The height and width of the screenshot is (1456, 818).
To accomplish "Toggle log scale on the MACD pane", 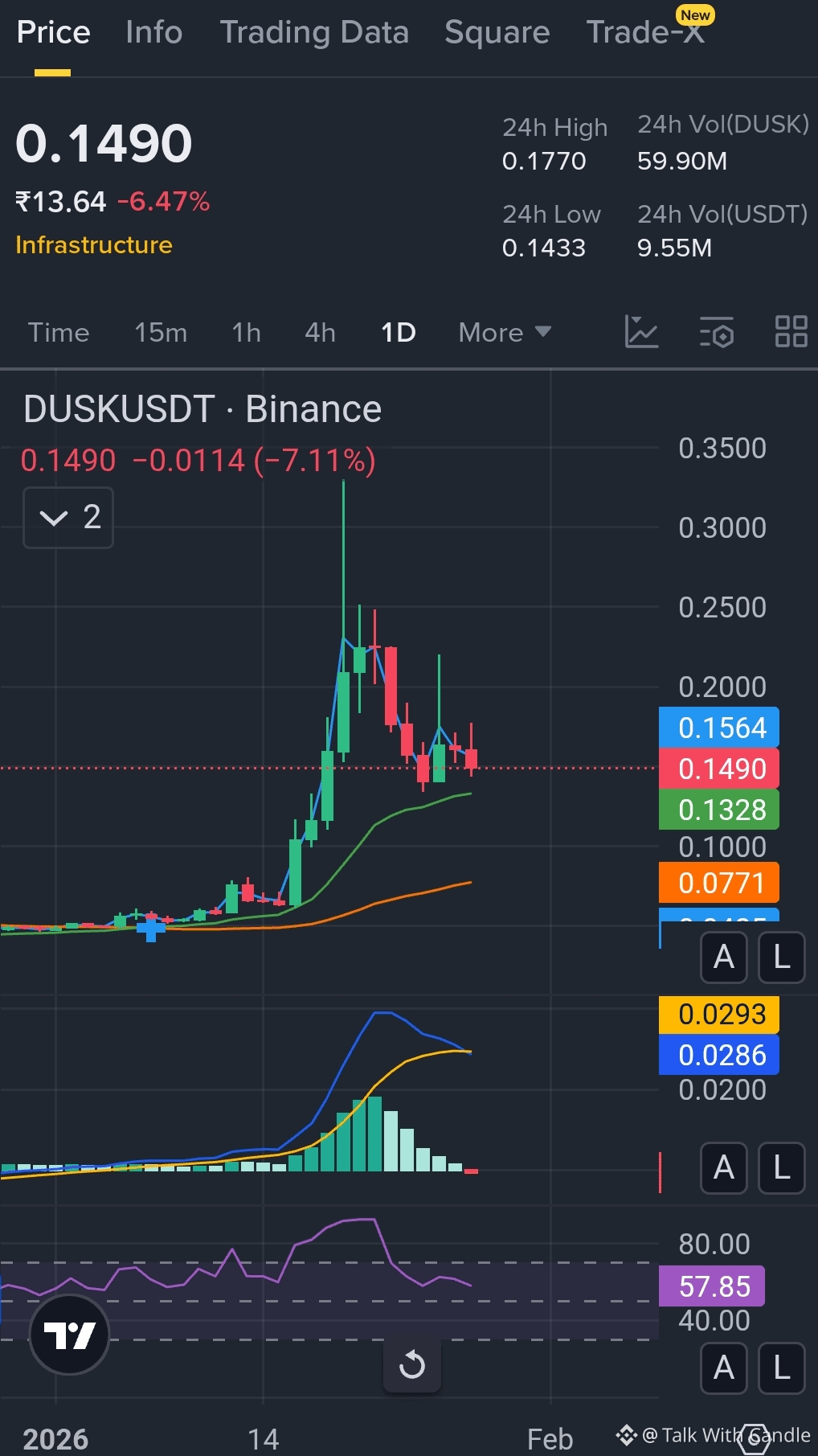I will tap(782, 1167).
